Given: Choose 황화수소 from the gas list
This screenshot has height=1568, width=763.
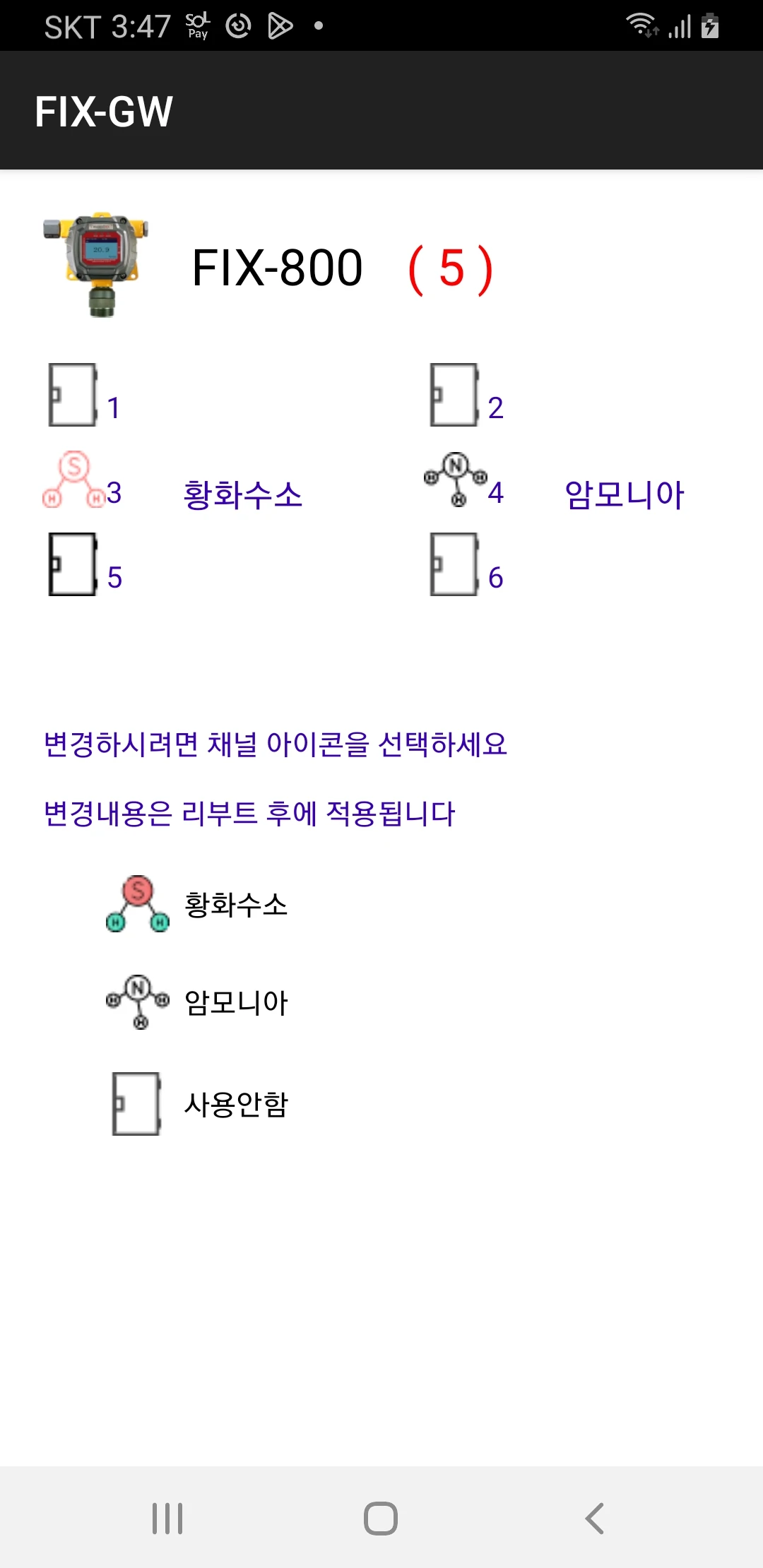Looking at the screenshot, I should pyautogui.click(x=198, y=904).
